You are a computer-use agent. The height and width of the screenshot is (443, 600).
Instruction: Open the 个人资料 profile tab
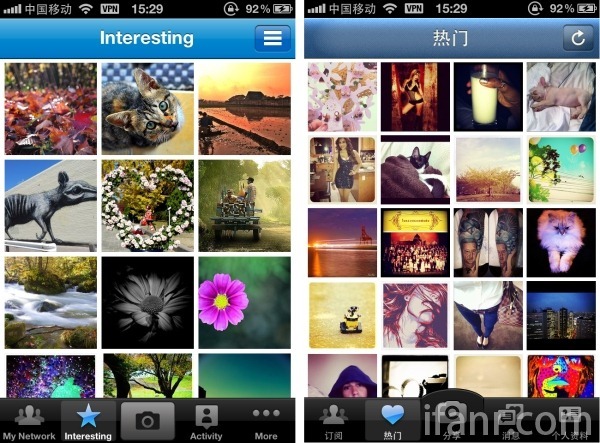[568, 421]
